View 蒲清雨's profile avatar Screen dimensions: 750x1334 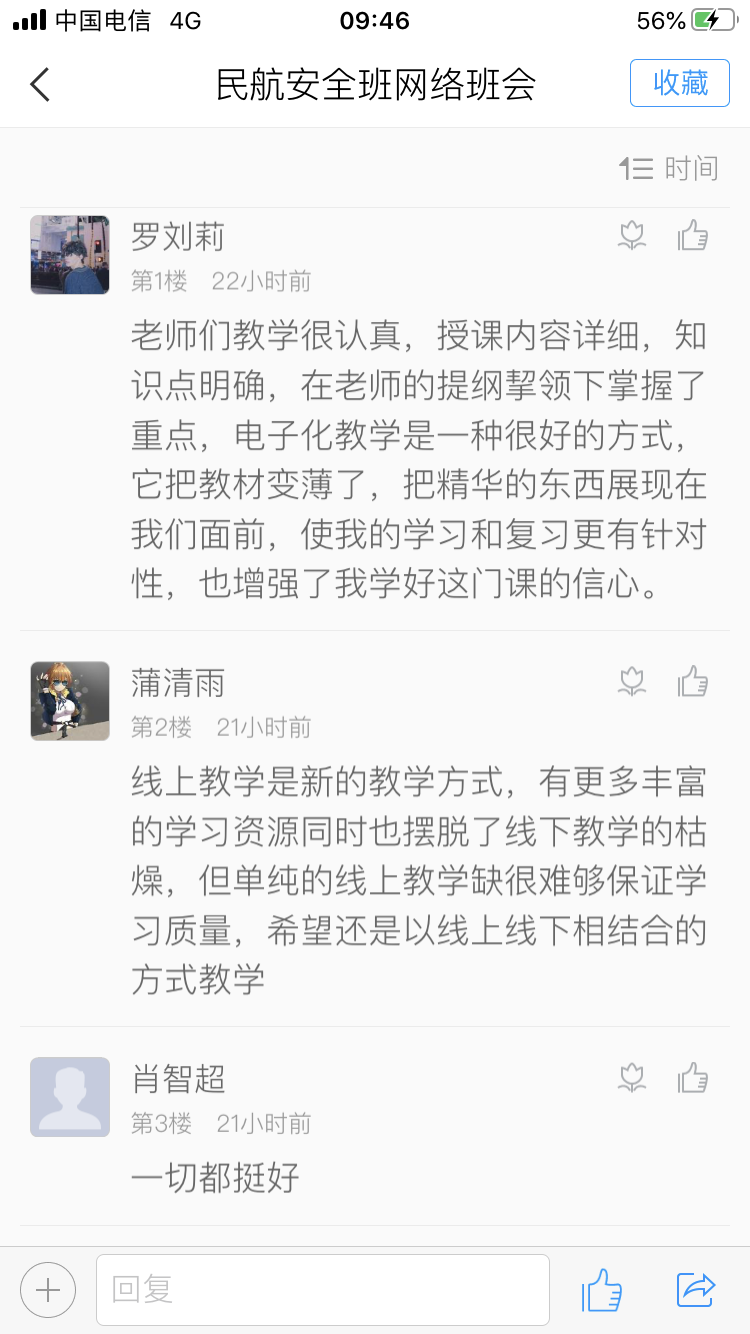tap(70, 700)
